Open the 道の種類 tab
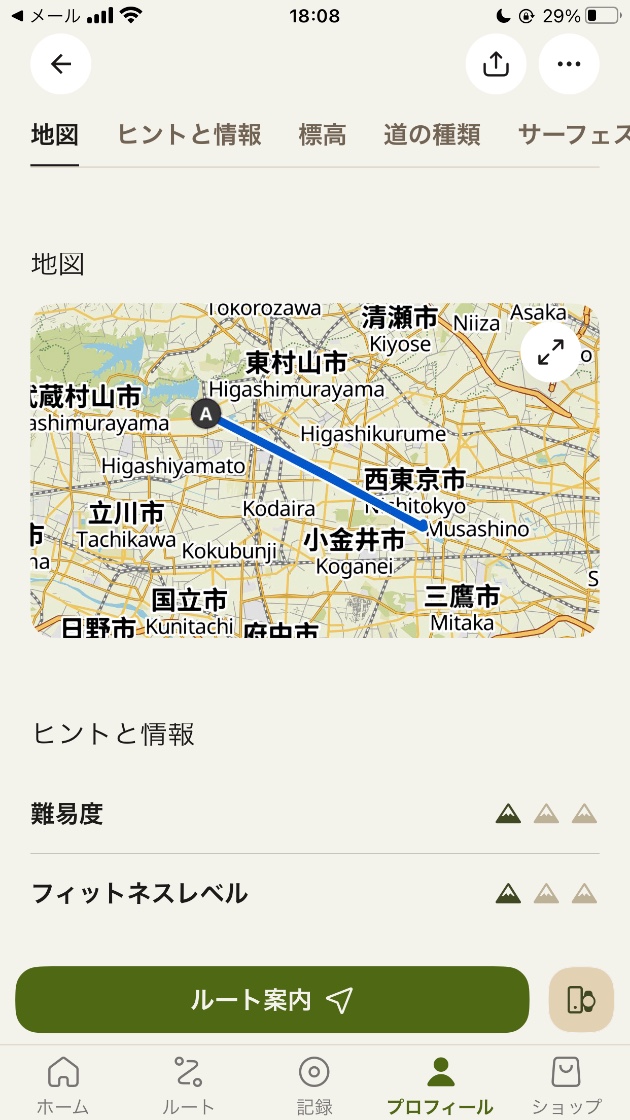 tap(432, 135)
